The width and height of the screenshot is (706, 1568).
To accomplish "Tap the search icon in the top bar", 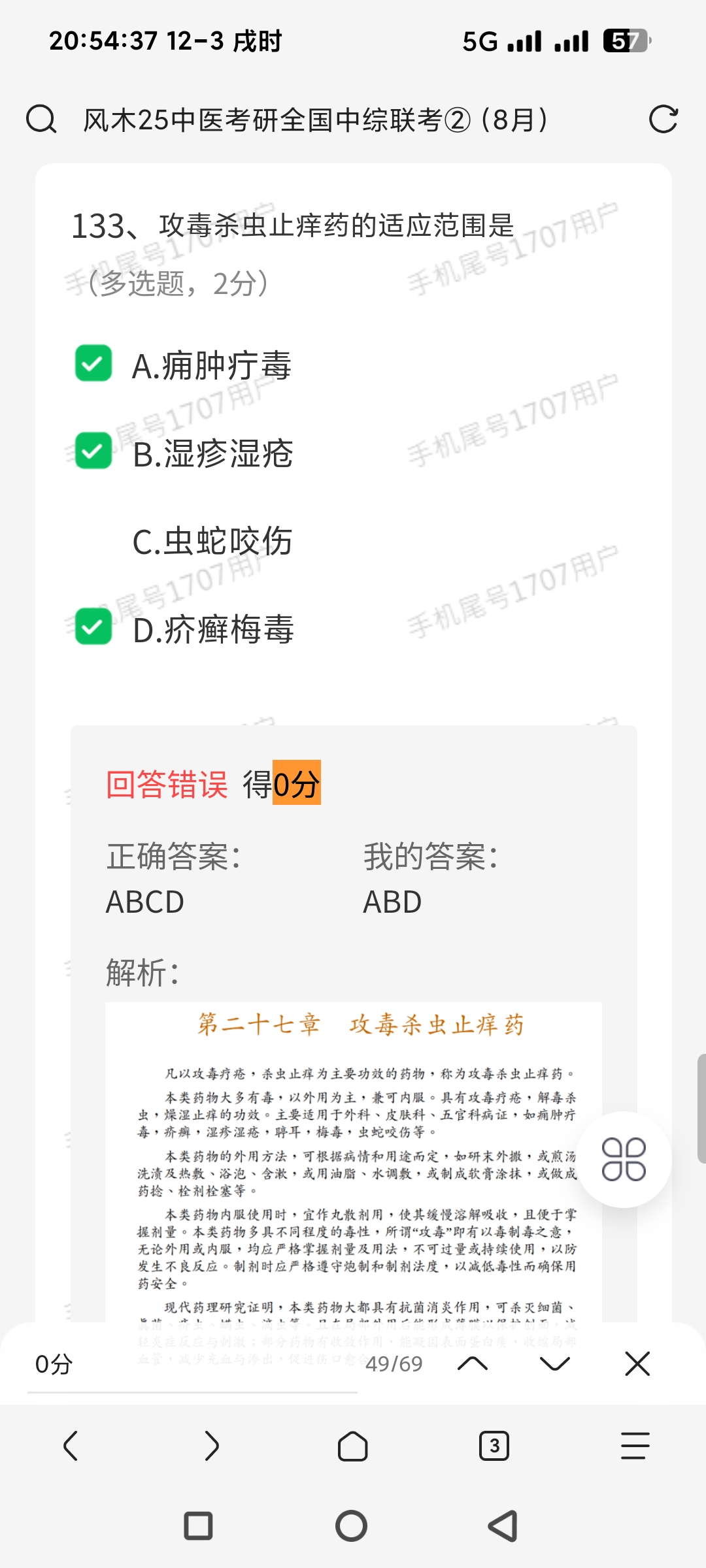I will coord(41,120).
